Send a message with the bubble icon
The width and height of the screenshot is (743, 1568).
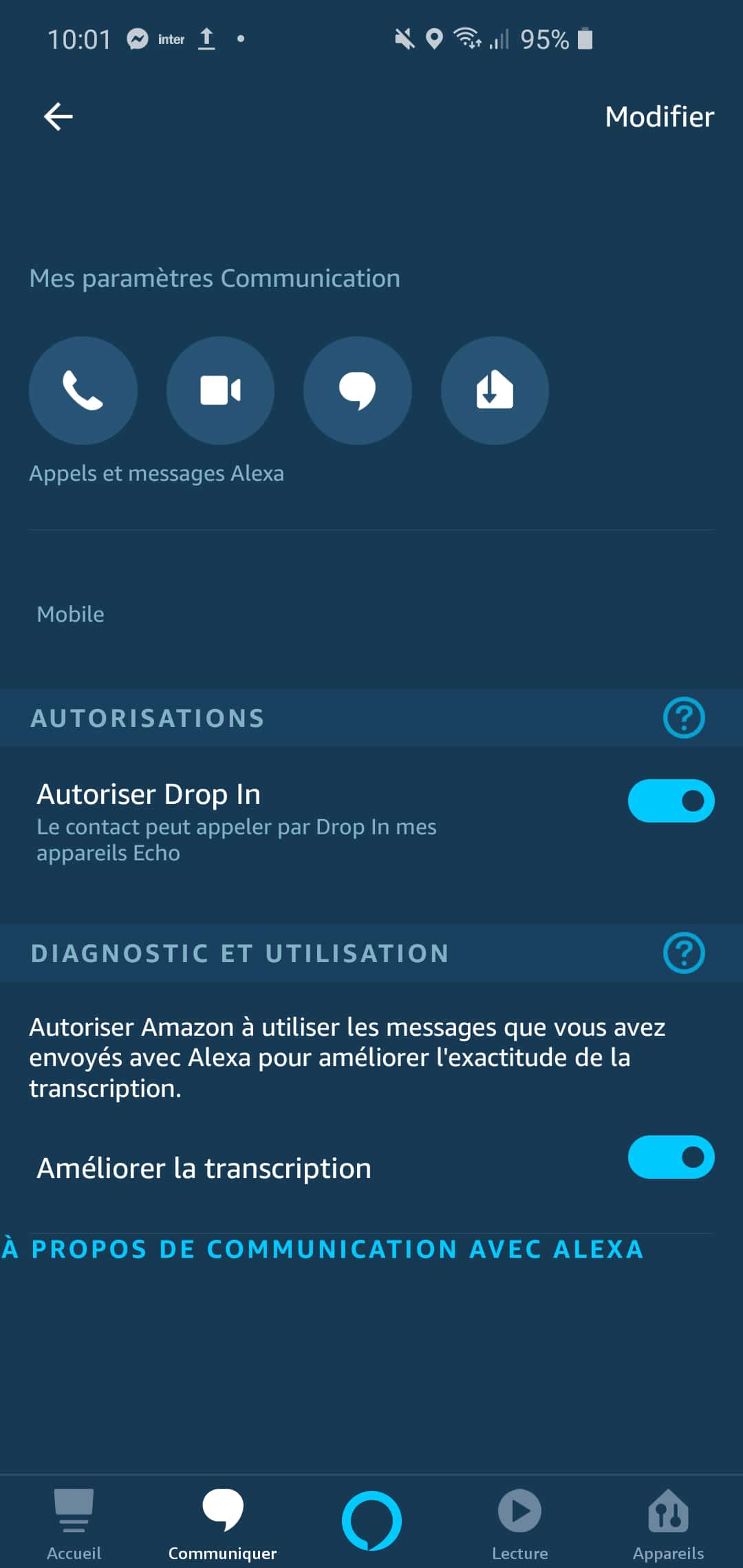[357, 391]
